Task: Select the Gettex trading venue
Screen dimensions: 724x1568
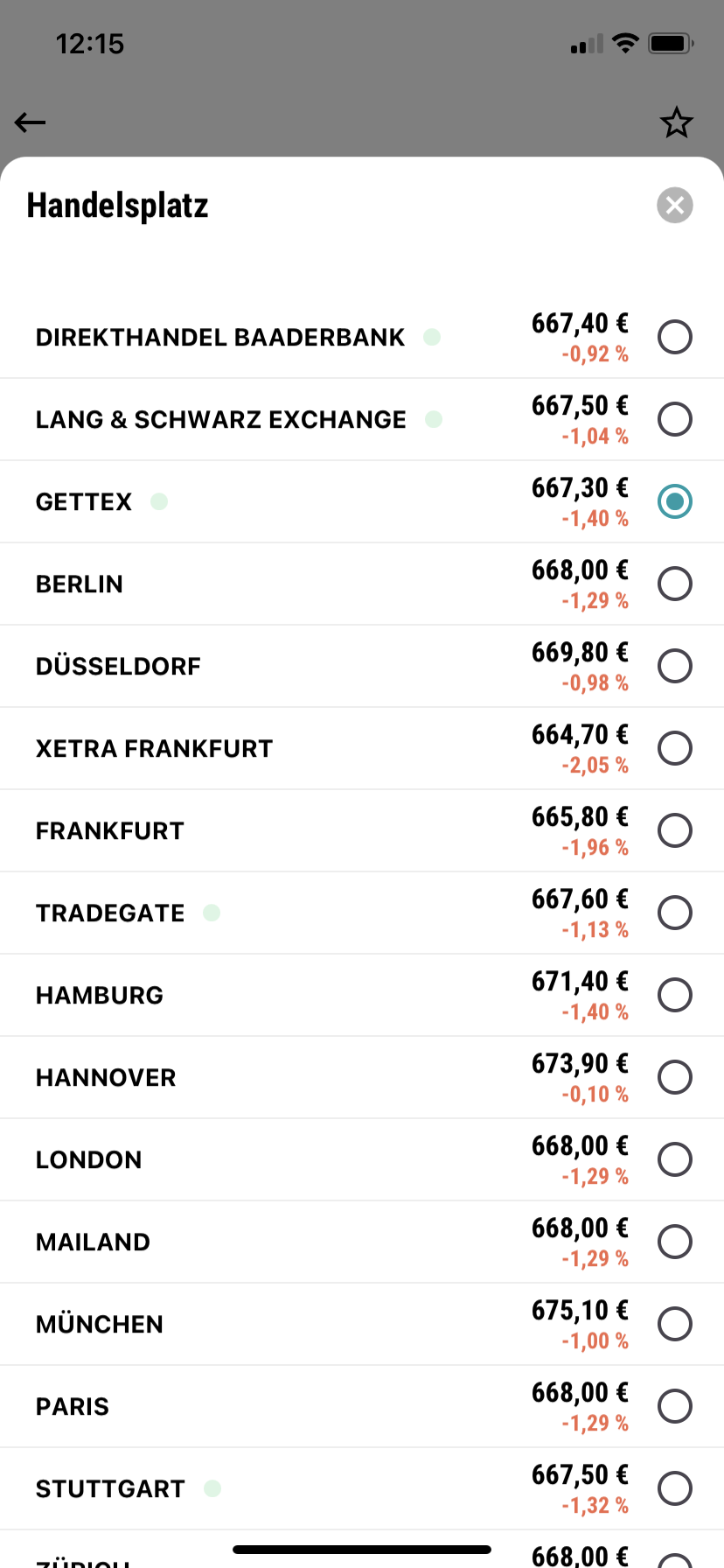Action: (x=362, y=502)
